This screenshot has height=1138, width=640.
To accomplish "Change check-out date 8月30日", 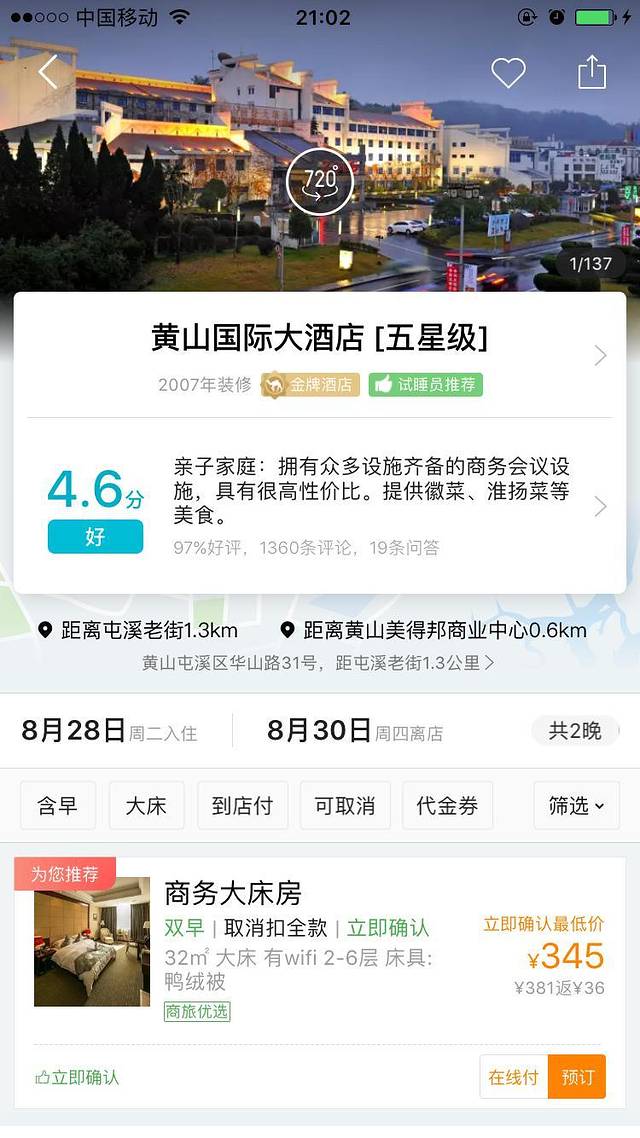I will coord(355,731).
